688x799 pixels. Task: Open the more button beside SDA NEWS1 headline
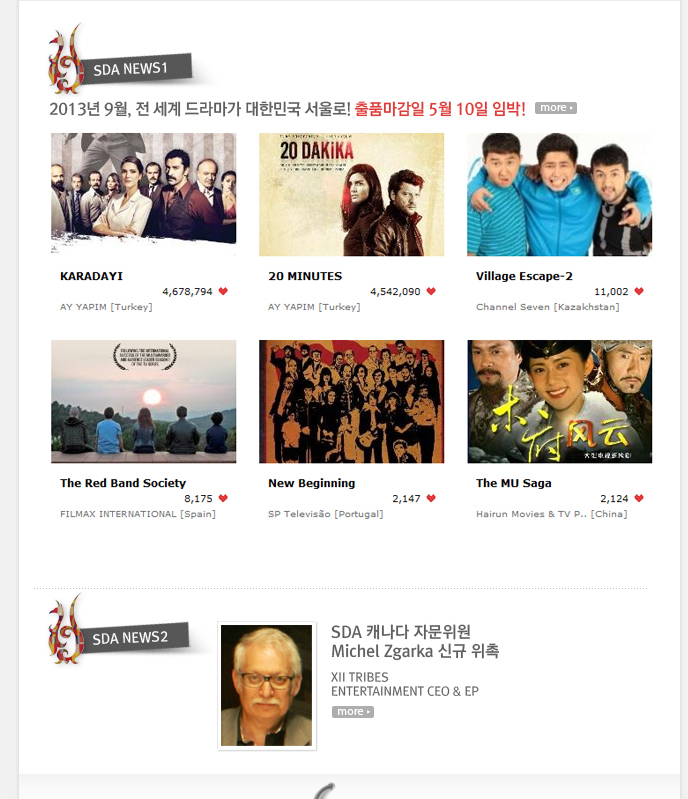pos(555,108)
